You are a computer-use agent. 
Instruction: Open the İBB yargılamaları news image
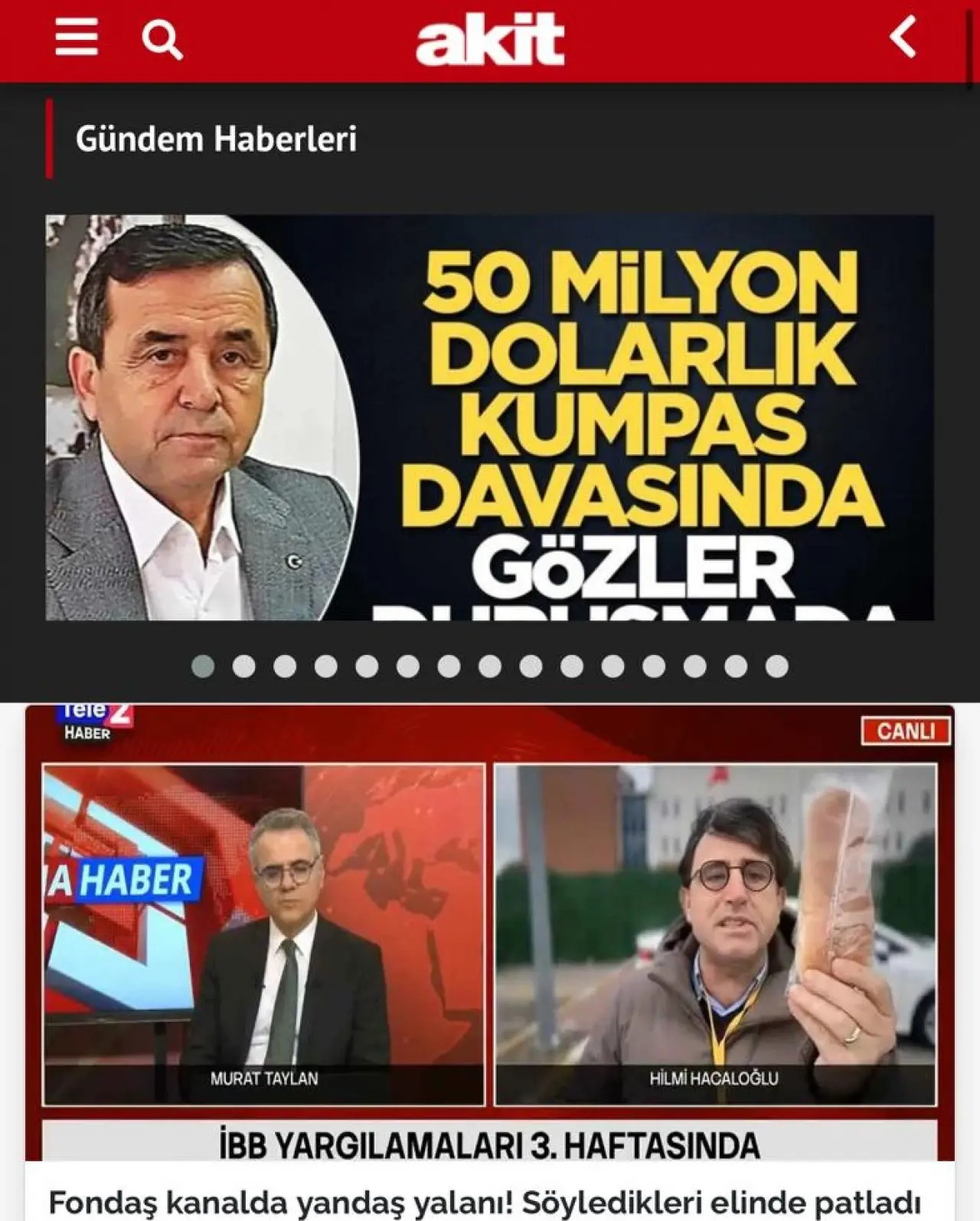pyautogui.click(x=489, y=931)
